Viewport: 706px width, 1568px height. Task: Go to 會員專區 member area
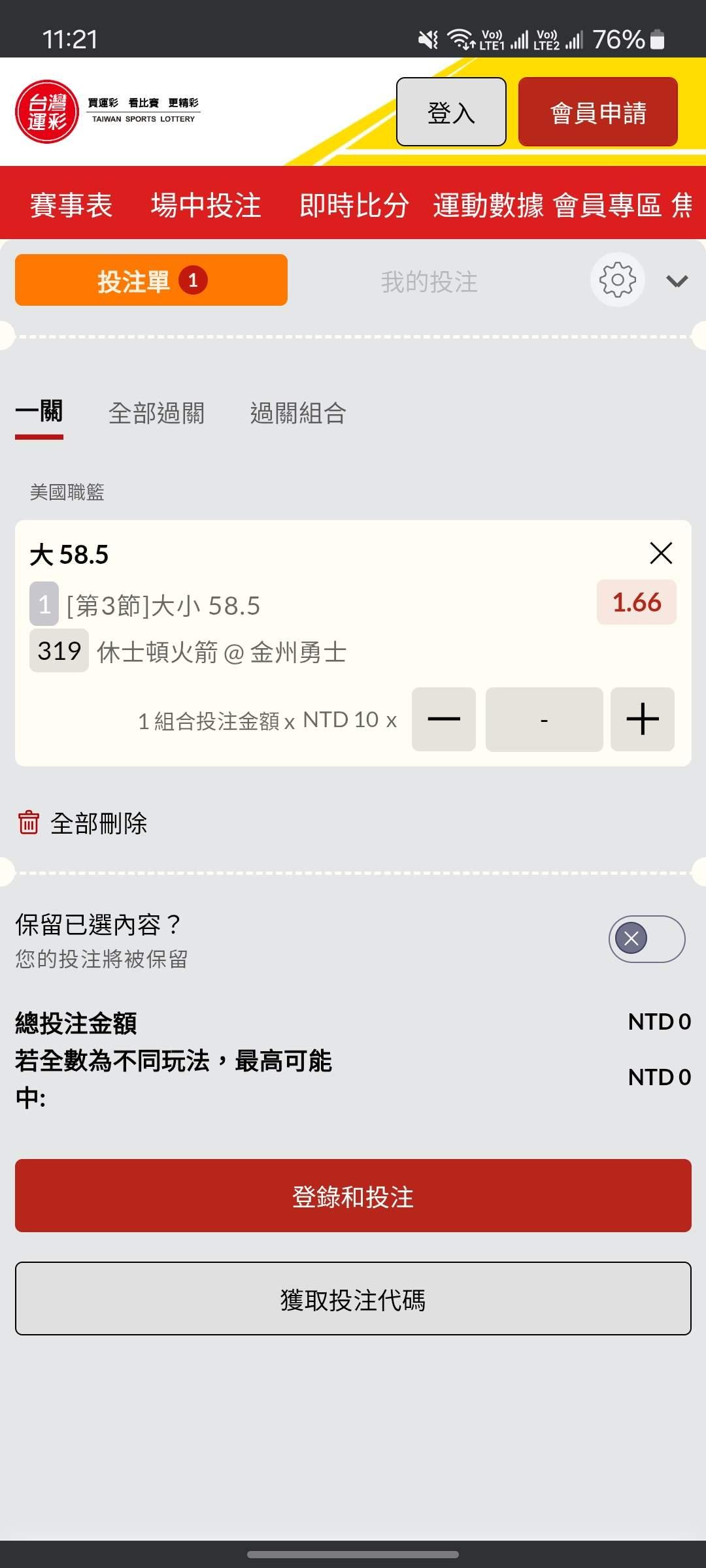tap(607, 205)
